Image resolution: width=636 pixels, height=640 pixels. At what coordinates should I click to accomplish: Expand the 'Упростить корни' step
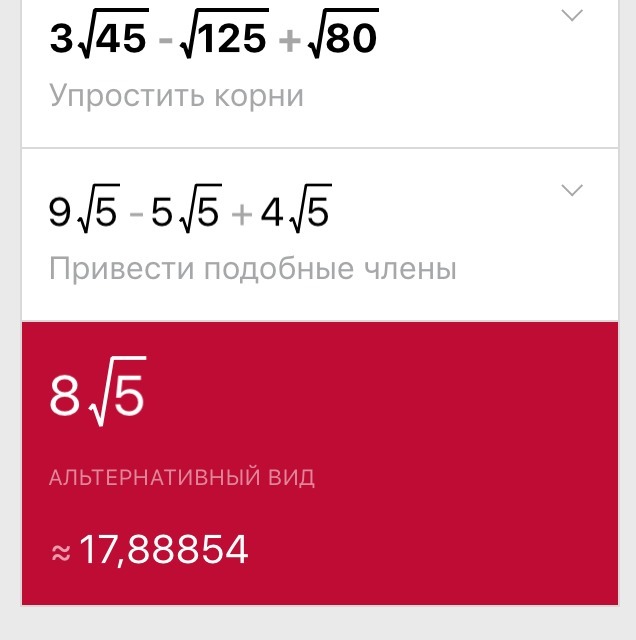(x=572, y=16)
